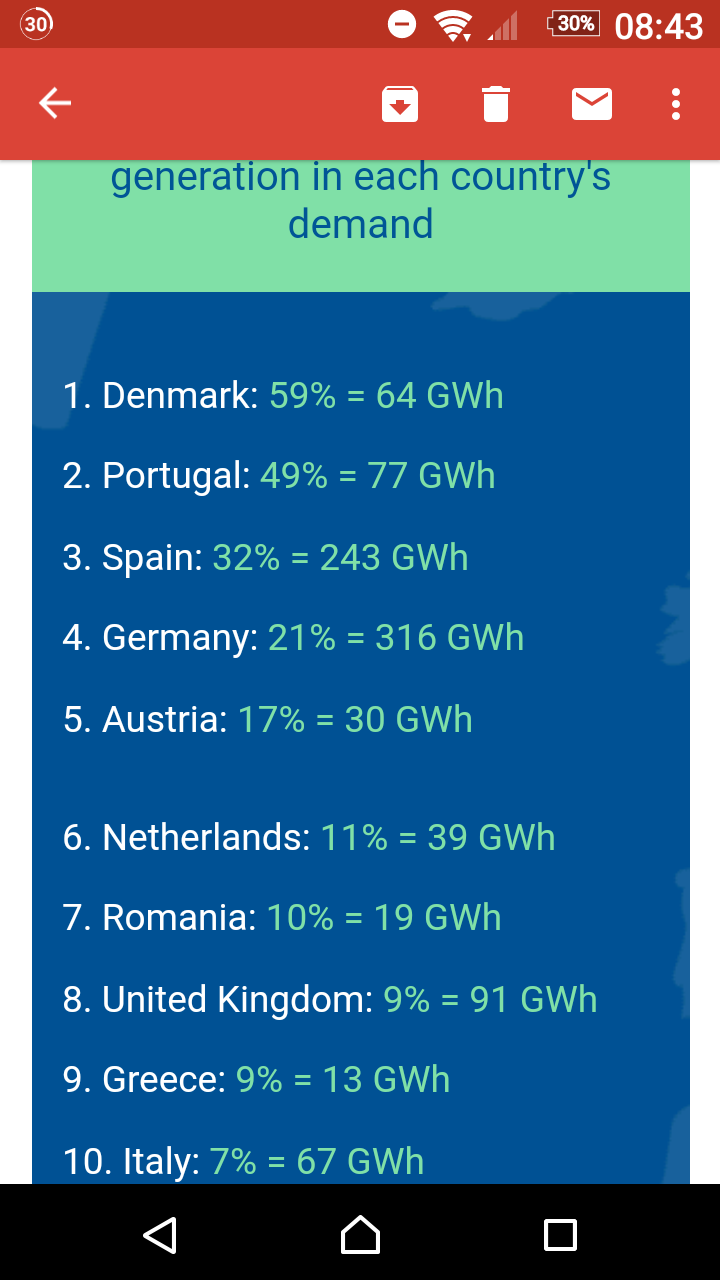Delete this email
The width and height of the screenshot is (720, 1280).
[496, 104]
